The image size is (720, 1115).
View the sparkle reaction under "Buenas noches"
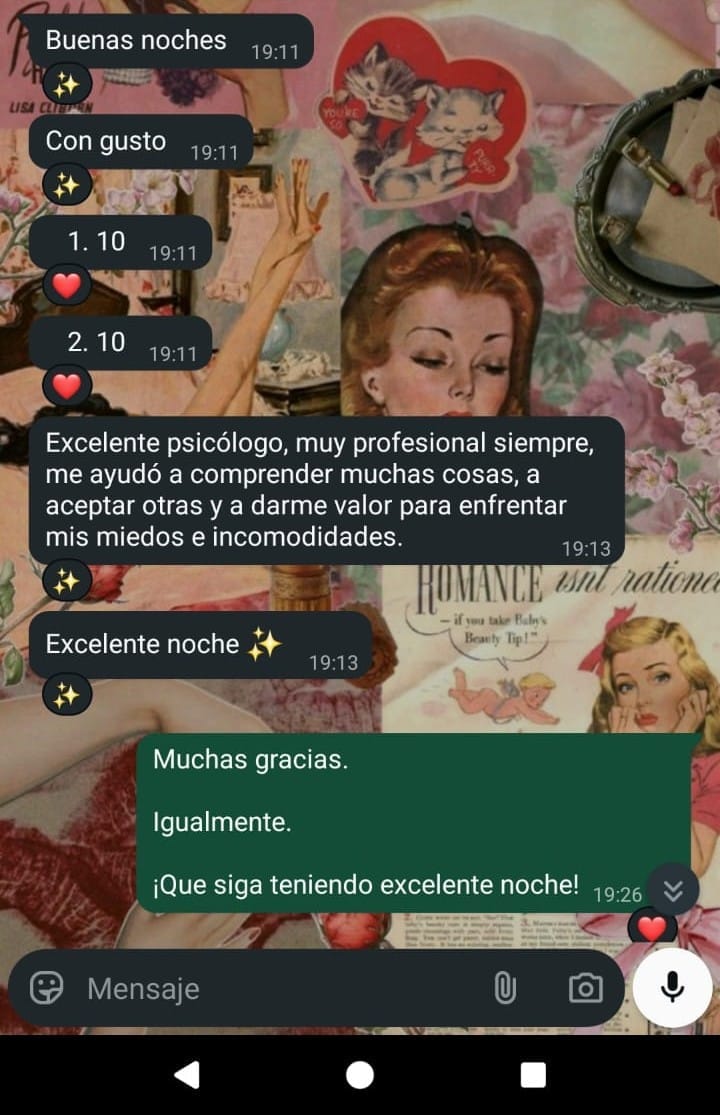67,84
